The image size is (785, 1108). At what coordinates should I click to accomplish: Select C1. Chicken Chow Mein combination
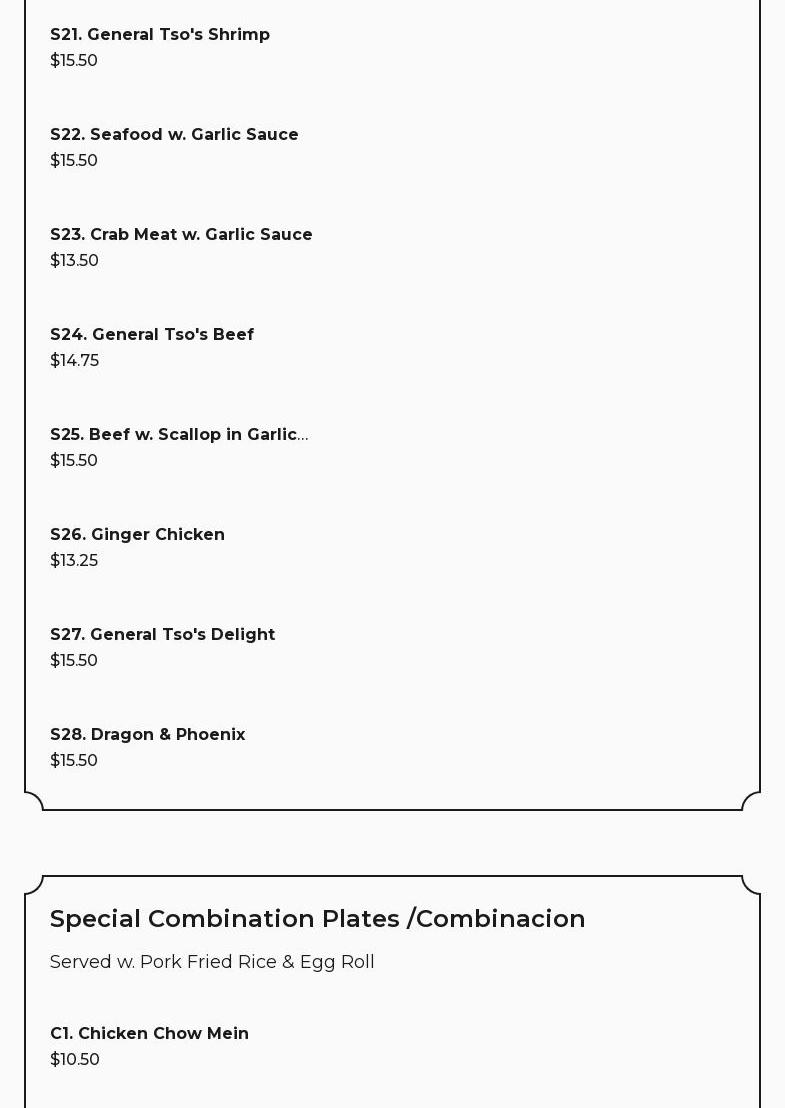click(149, 1034)
